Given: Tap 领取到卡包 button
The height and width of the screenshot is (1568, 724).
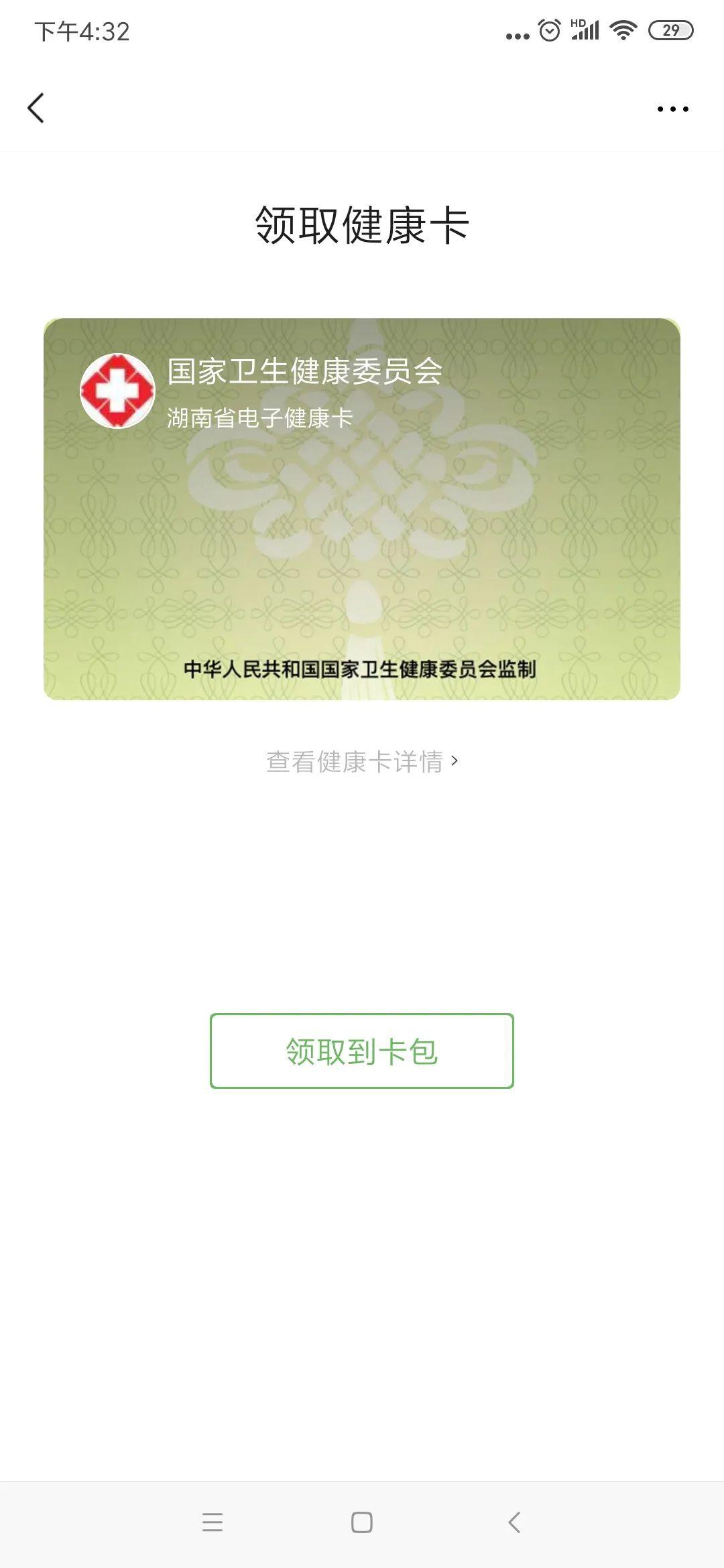Looking at the screenshot, I should [362, 1051].
